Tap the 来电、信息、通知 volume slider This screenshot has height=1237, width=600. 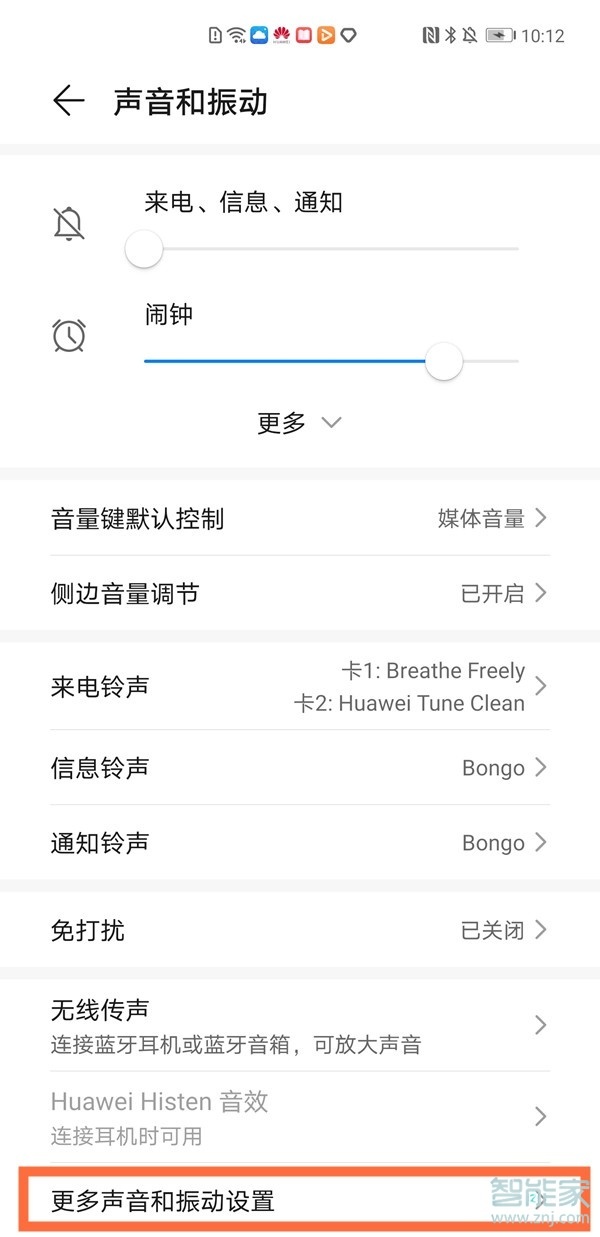tap(330, 249)
